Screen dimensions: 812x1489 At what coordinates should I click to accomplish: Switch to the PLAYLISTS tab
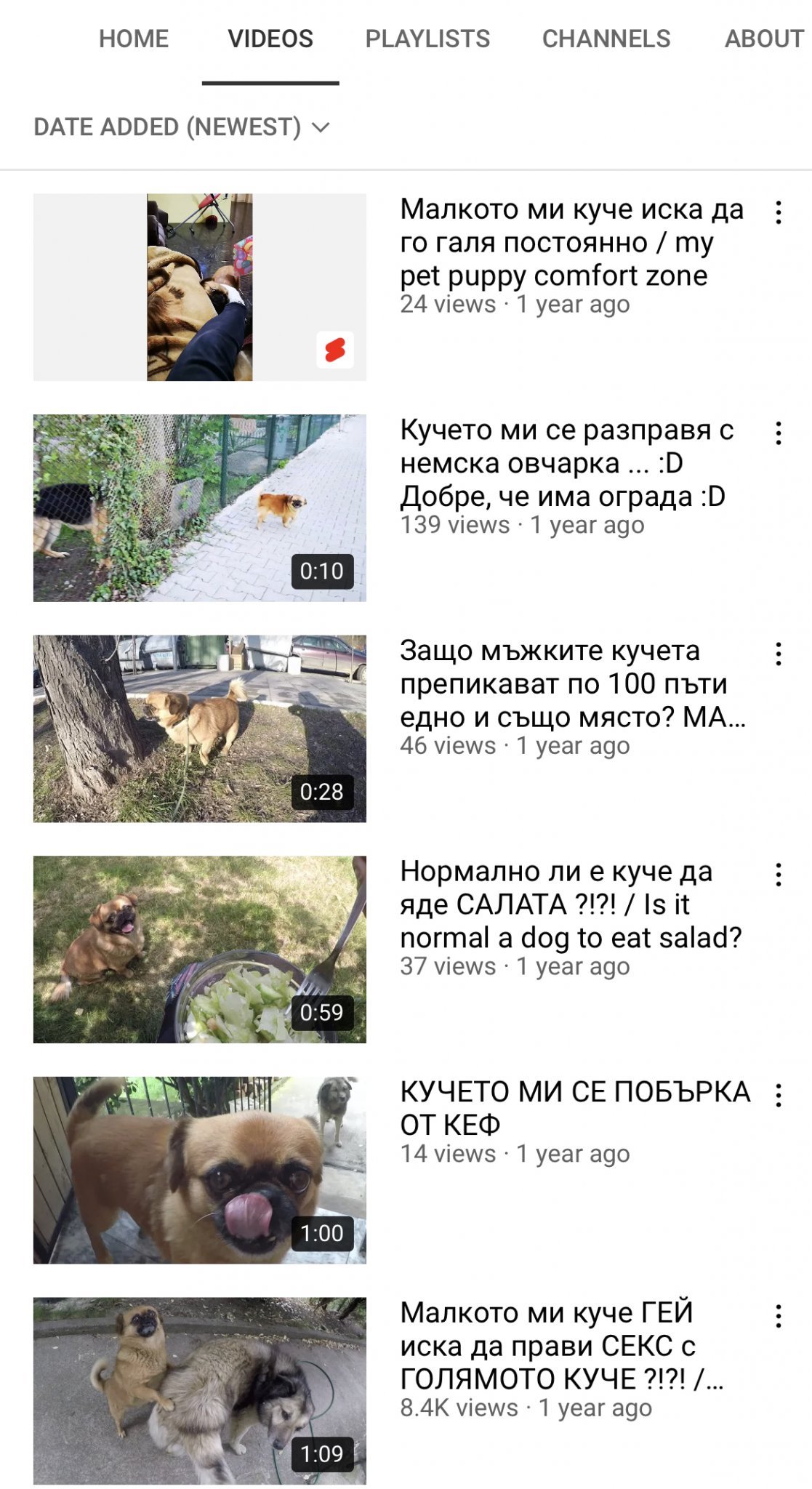pyautogui.click(x=427, y=39)
